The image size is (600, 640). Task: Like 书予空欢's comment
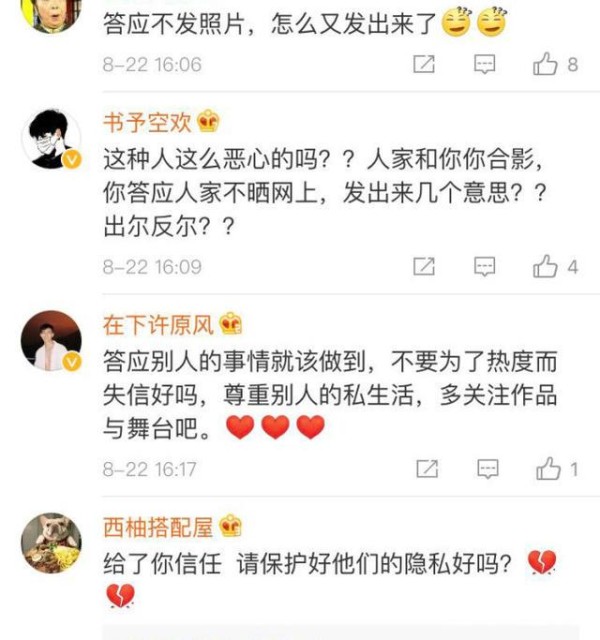546,267
